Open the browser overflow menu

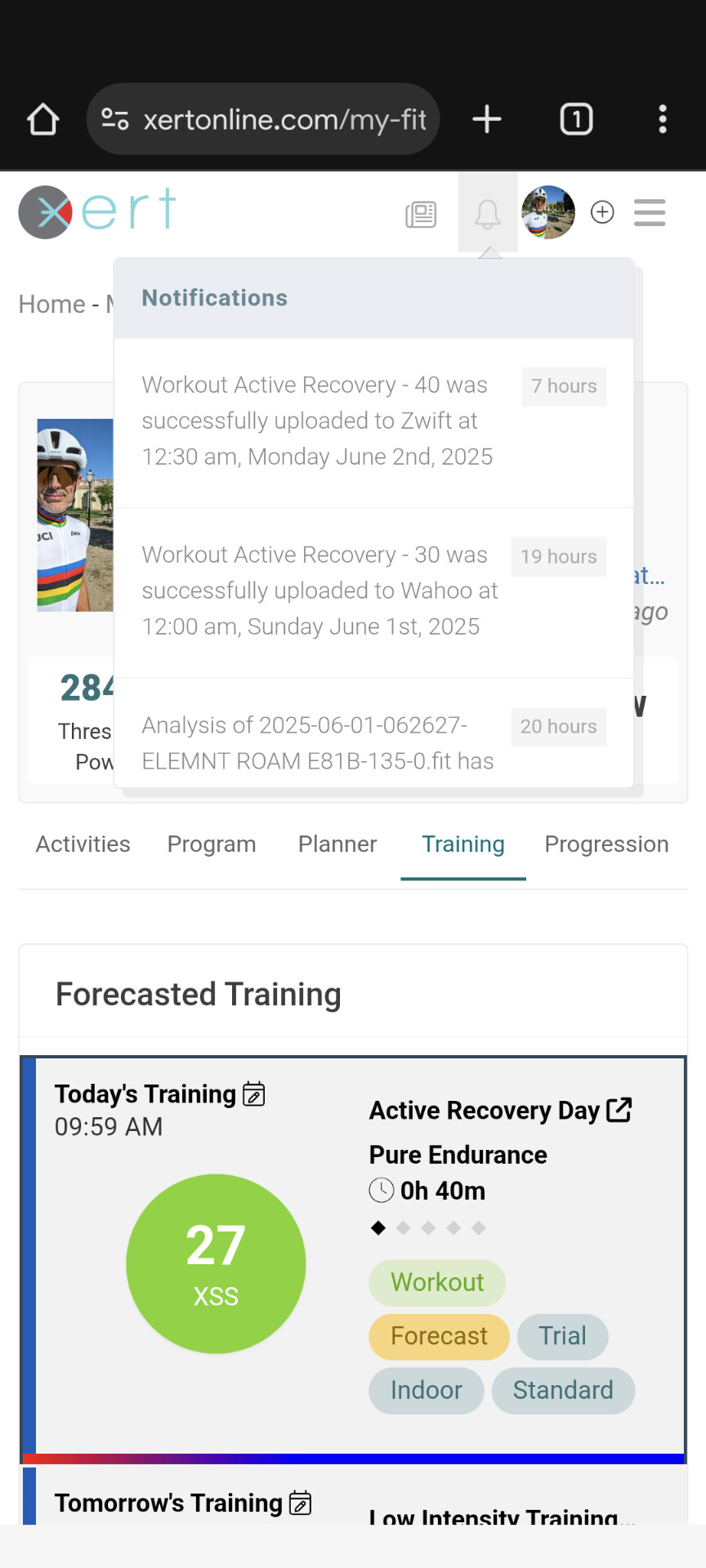[x=663, y=119]
